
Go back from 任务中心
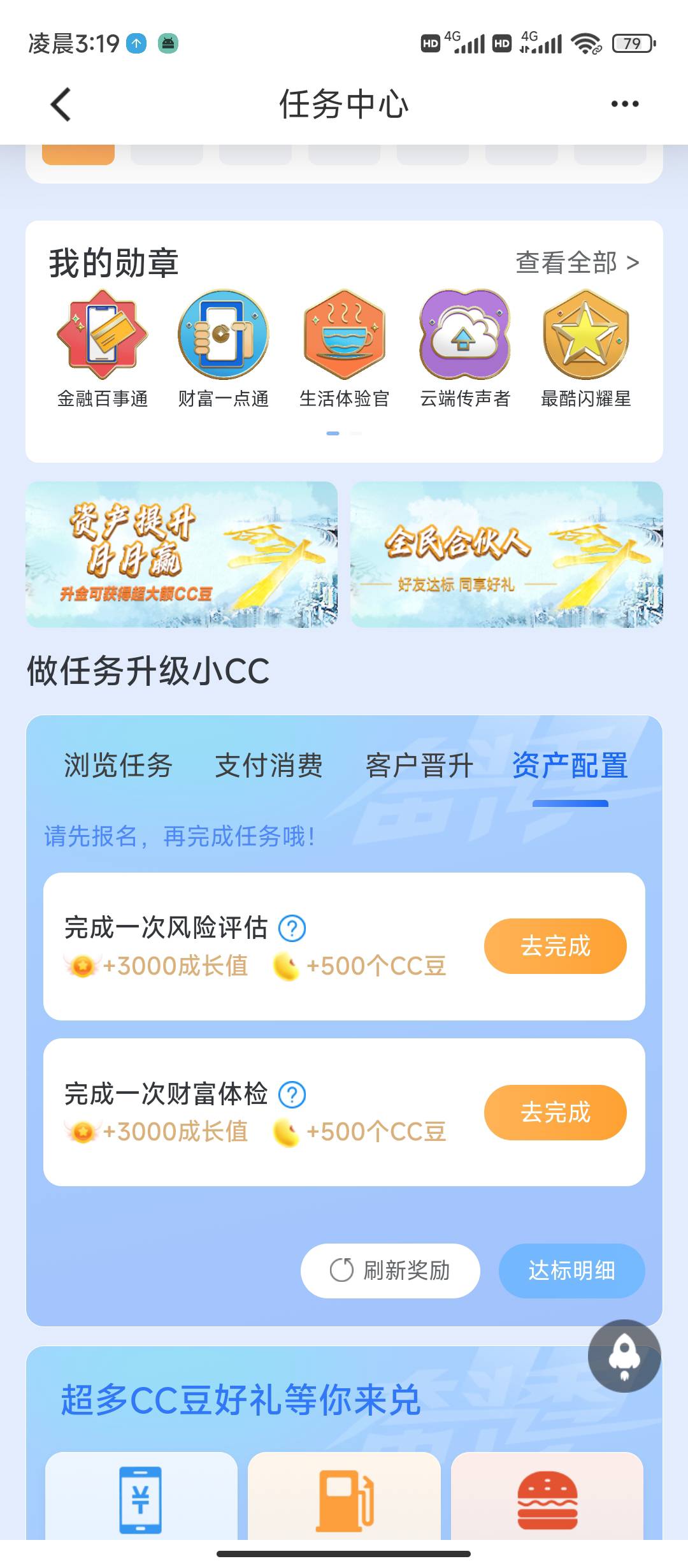coord(61,105)
